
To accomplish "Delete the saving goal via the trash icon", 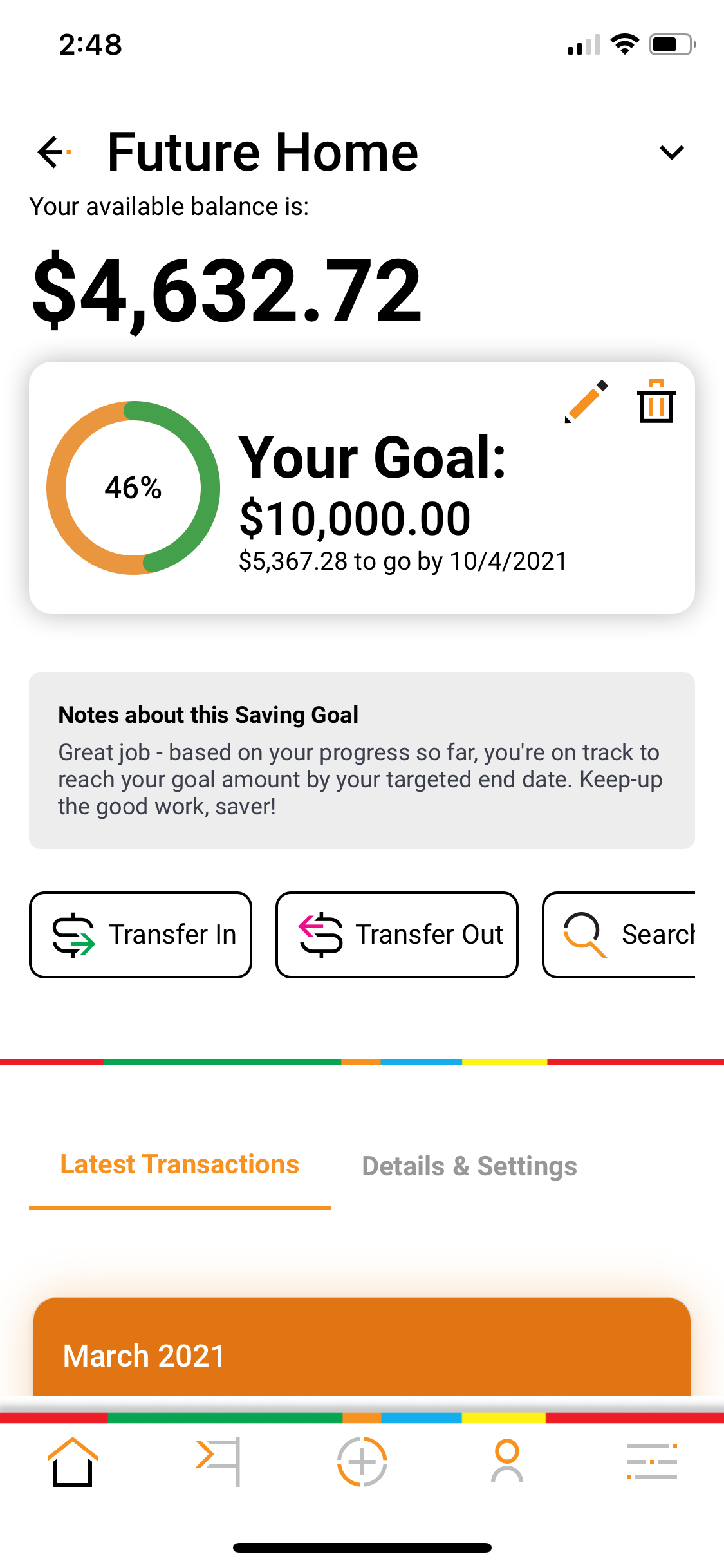I will click(656, 402).
